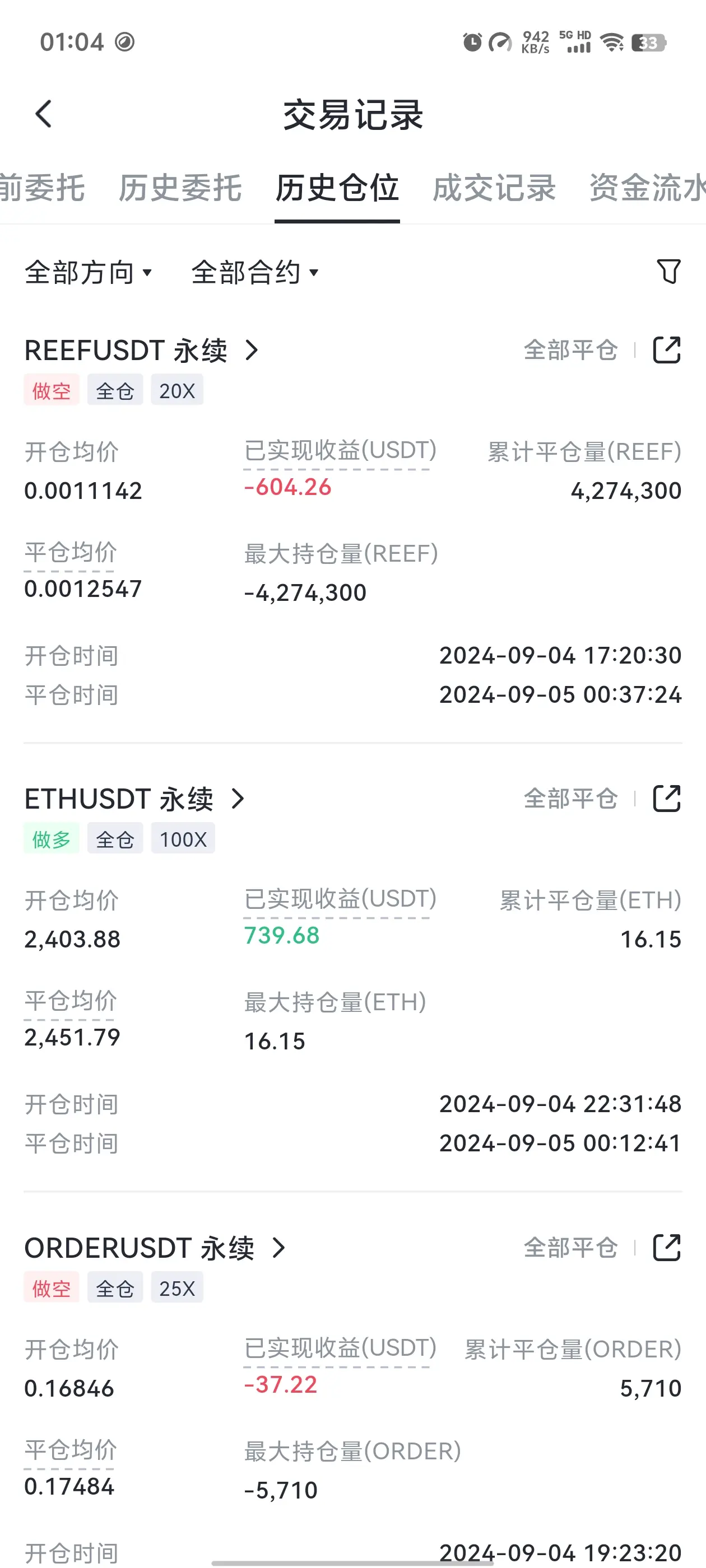This screenshot has width=706, height=1568.
Task: Expand the 全部方向 dropdown
Action: click(x=89, y=272)
